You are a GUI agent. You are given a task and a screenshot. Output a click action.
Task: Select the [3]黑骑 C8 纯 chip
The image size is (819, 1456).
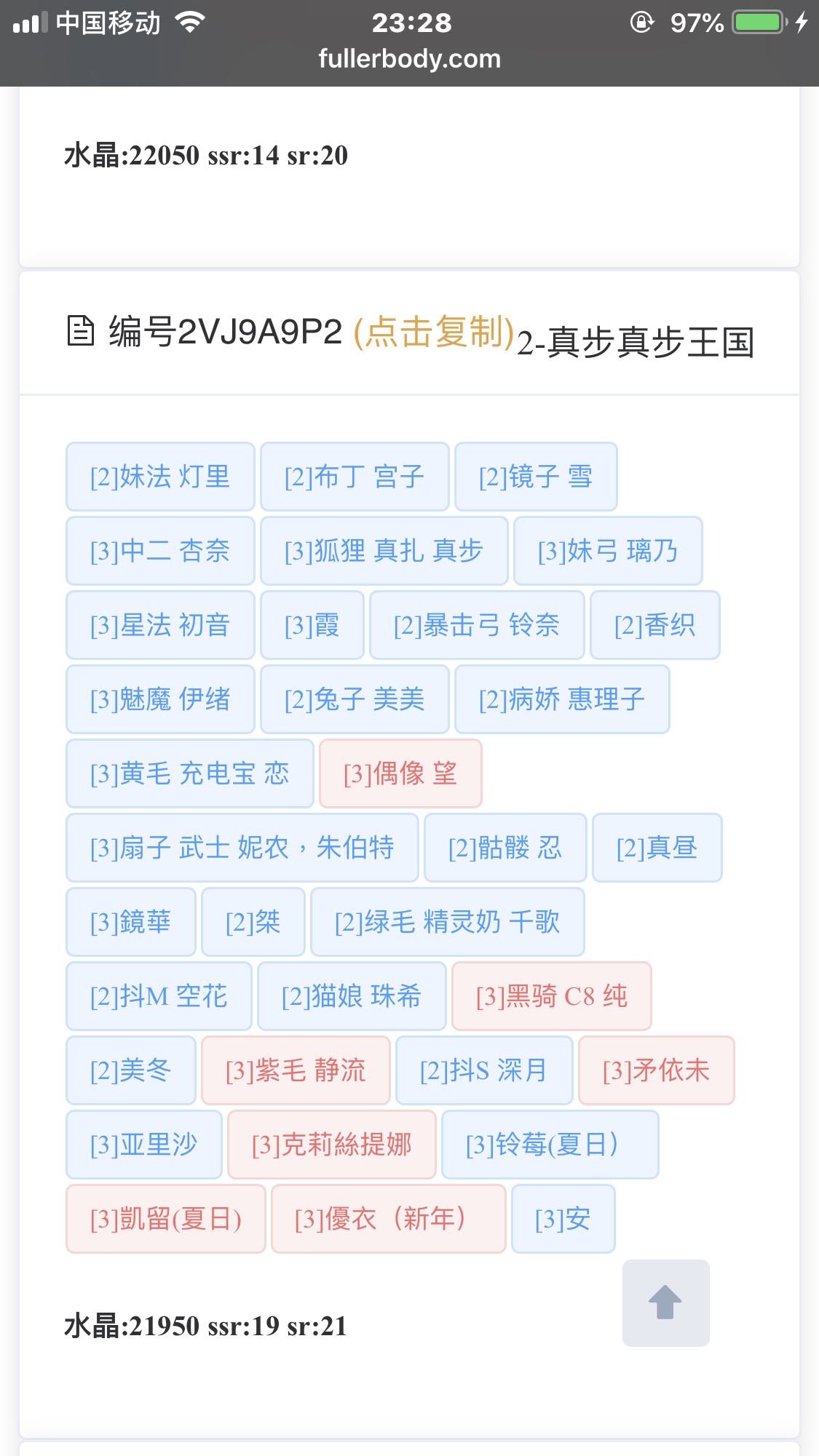[551, 996]
